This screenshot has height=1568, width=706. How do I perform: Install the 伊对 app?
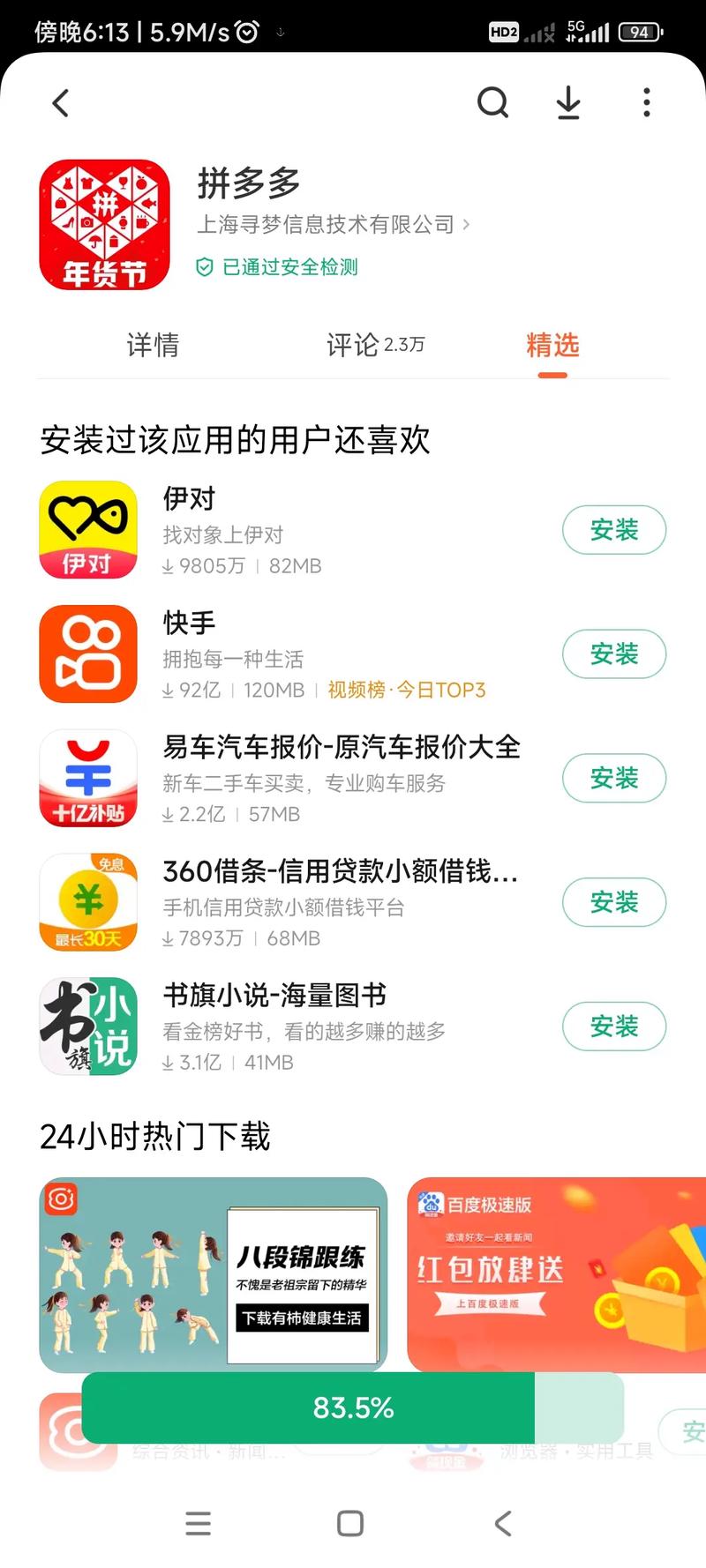[613, 530]
